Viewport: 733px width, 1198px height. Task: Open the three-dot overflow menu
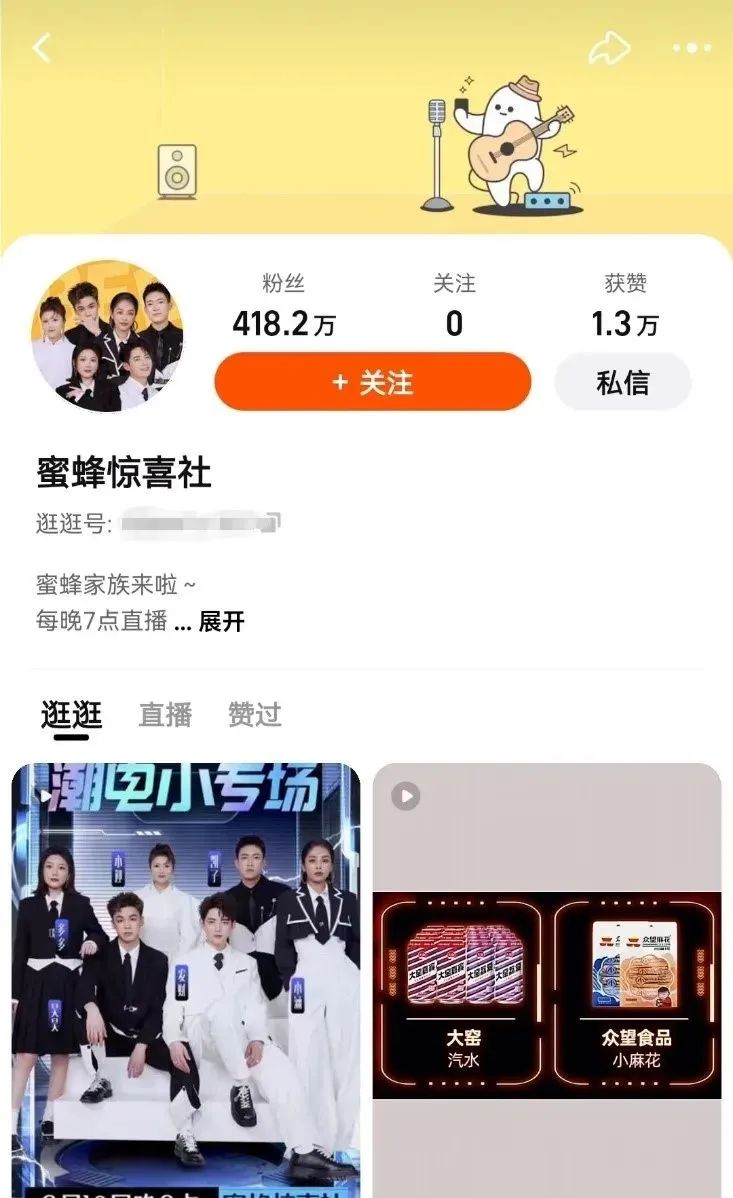click(692, 48)
